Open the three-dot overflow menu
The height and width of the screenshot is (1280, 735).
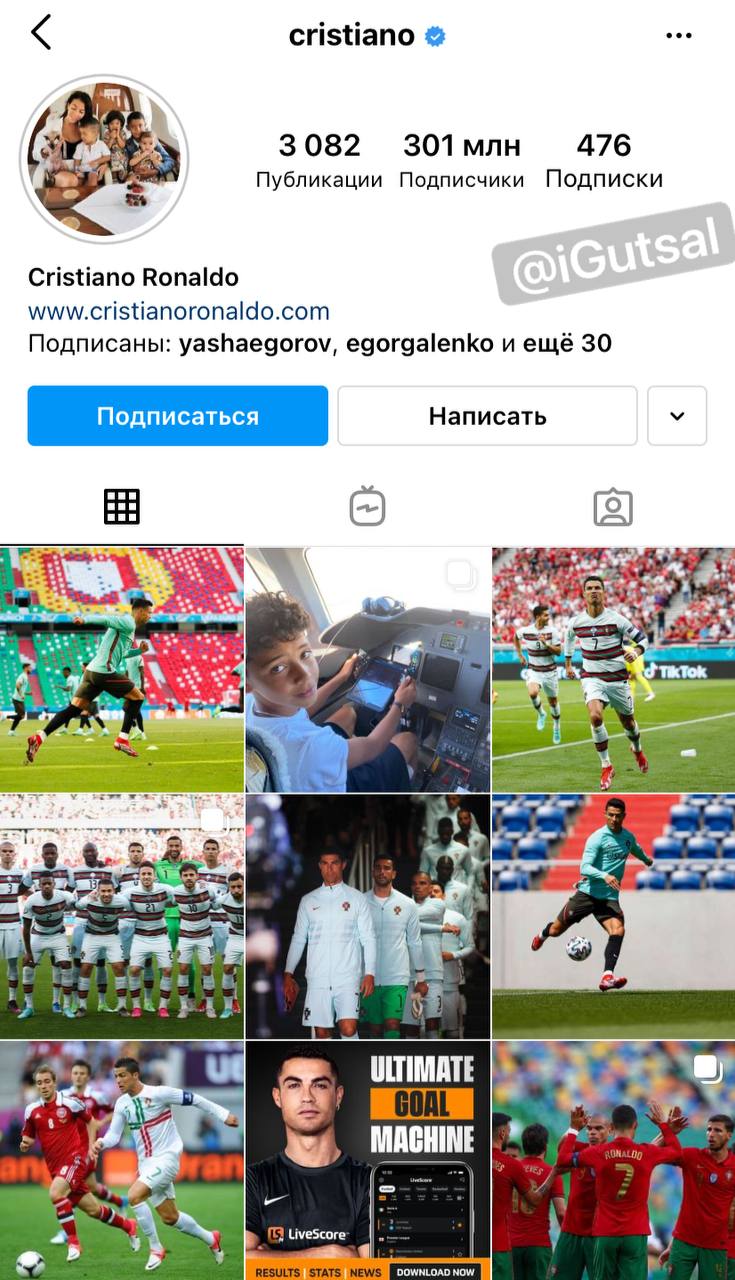[678, 36]
